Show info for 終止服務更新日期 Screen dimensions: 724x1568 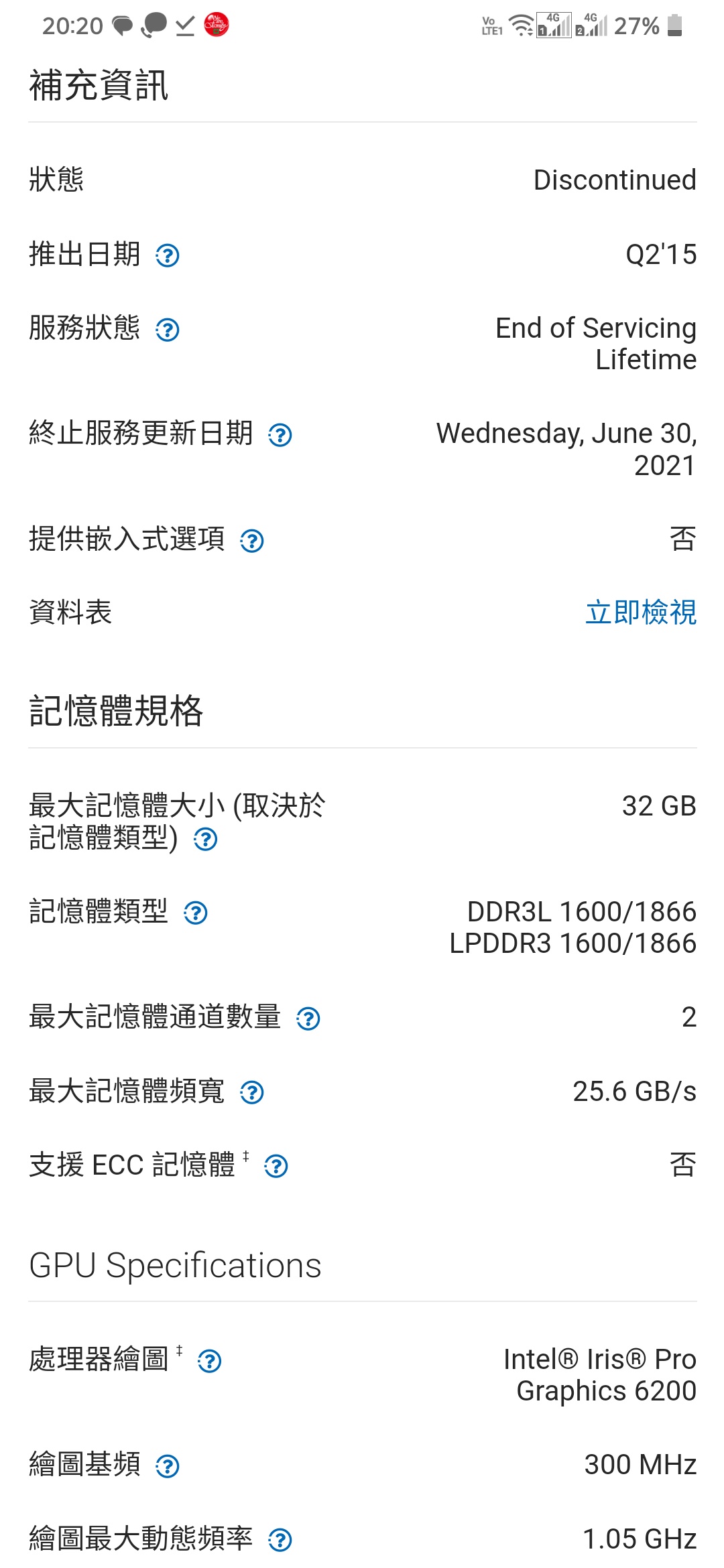coord(280,436)
